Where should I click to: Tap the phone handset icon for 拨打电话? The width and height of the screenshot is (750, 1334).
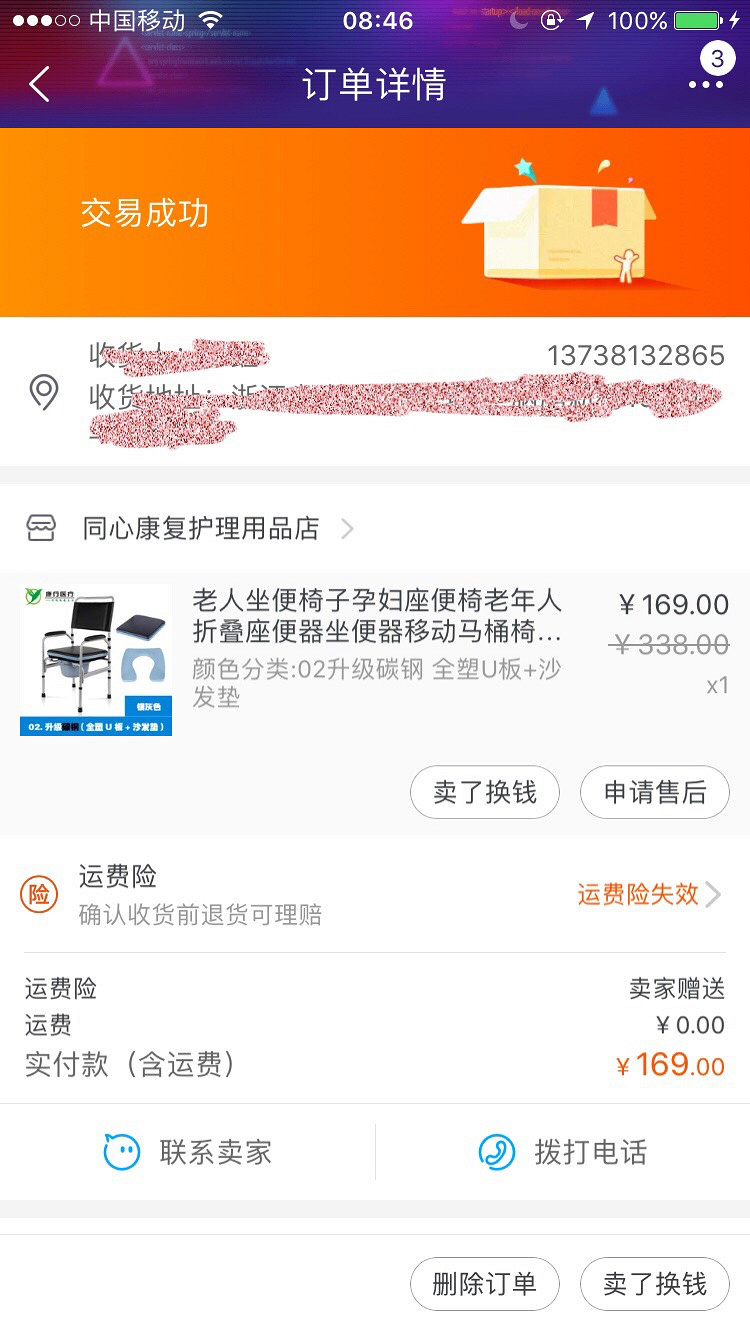pyautogui.click(x=497, y=1151)
